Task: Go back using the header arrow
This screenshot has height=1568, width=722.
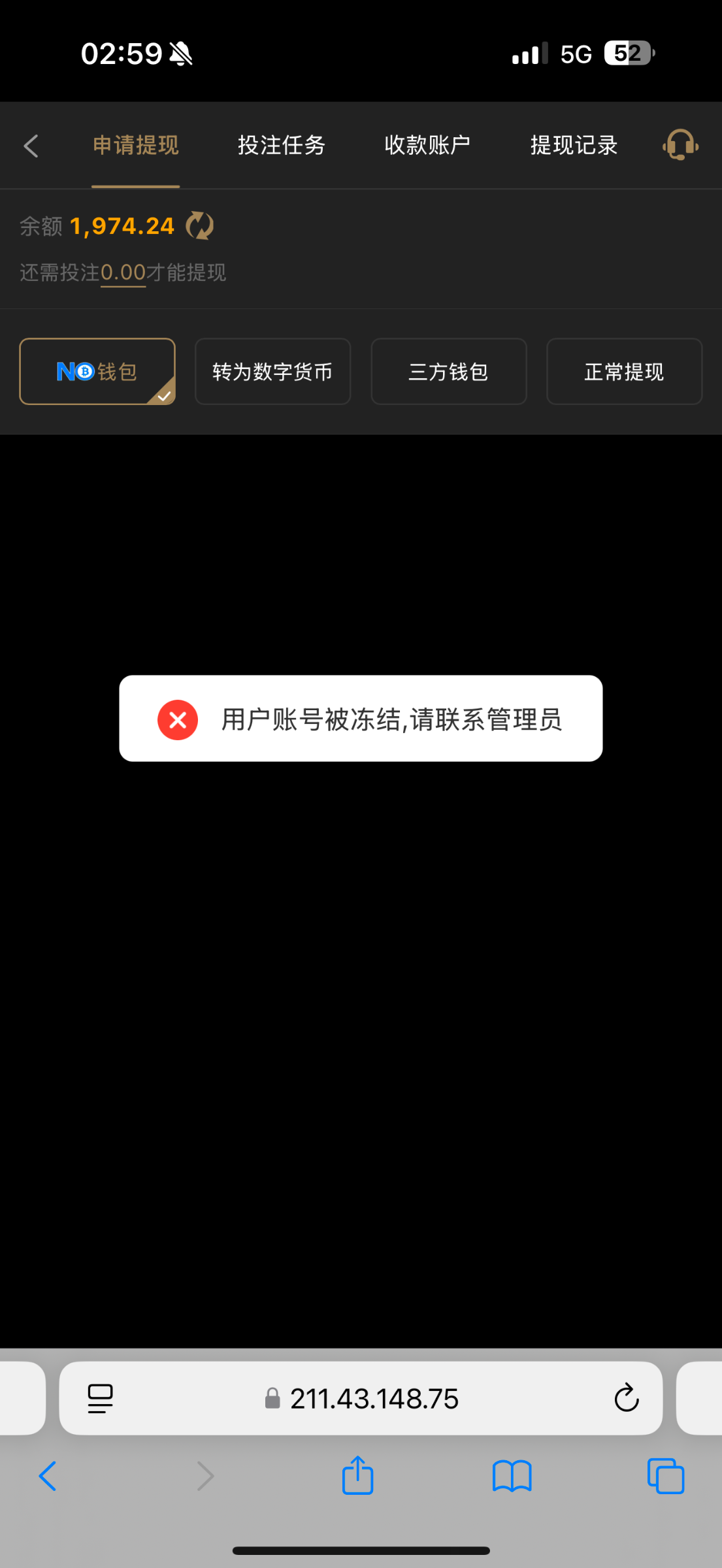Action: point(31,146)
